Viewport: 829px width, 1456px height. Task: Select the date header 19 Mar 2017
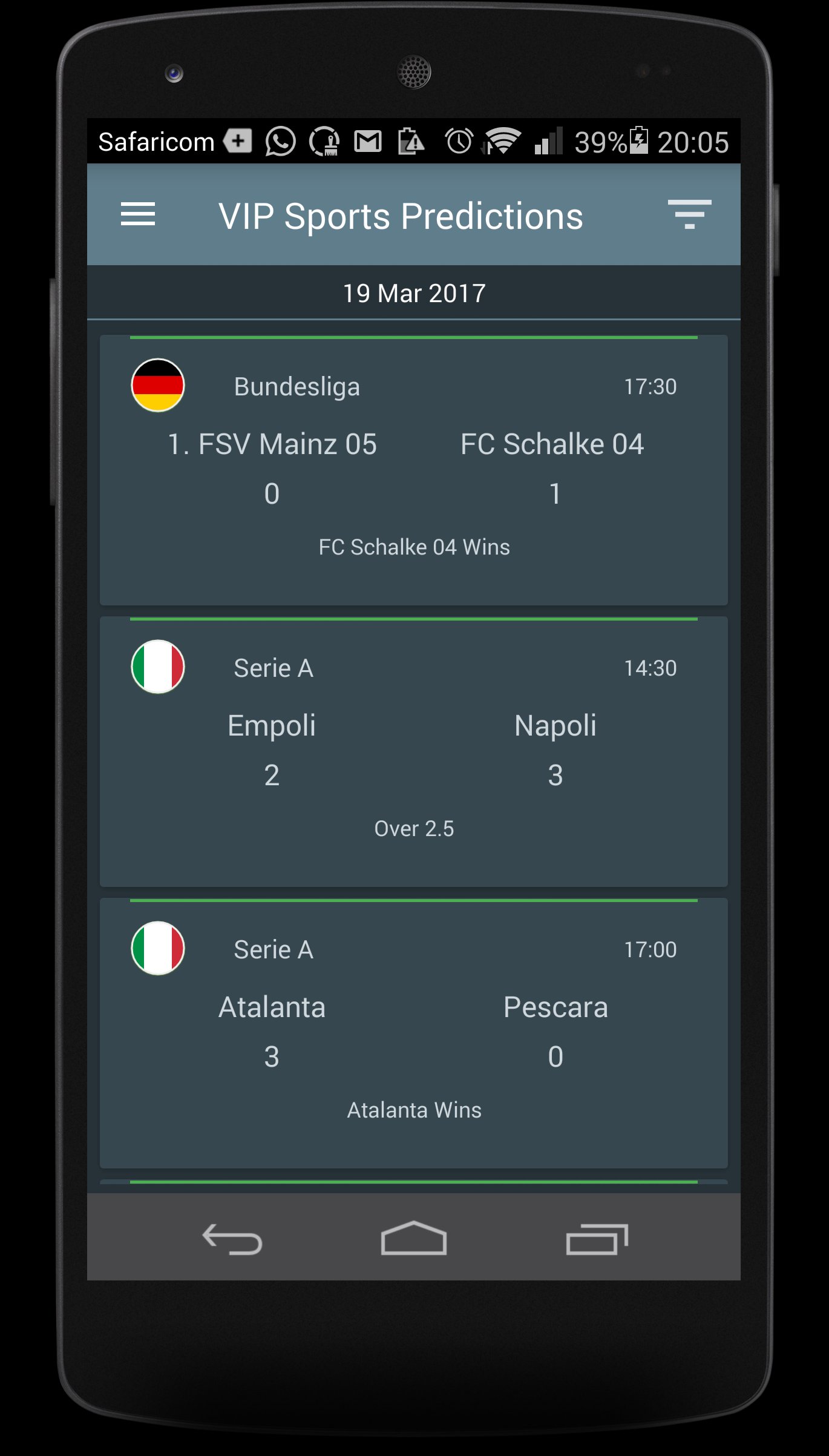(414, 292)
